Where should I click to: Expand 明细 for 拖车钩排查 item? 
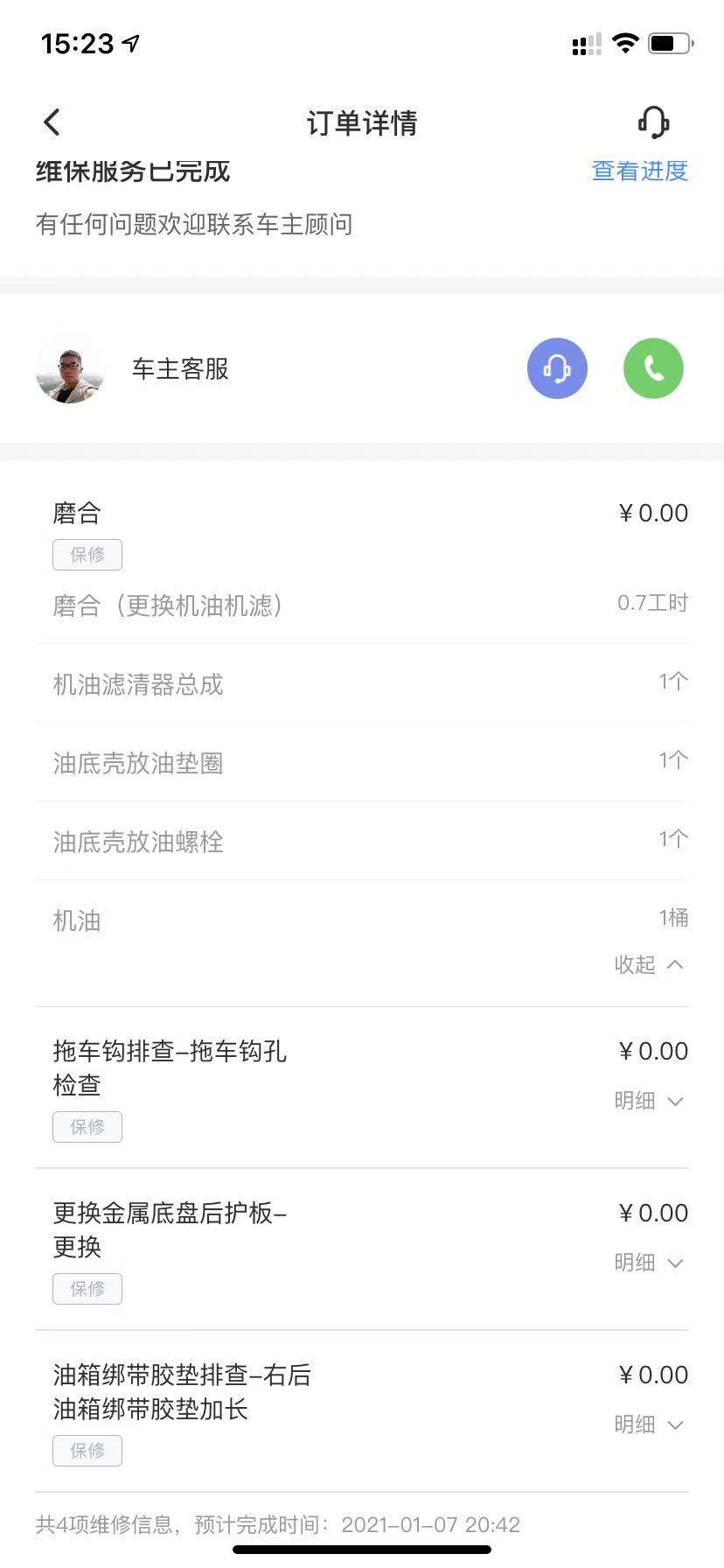click(649, 1101)
